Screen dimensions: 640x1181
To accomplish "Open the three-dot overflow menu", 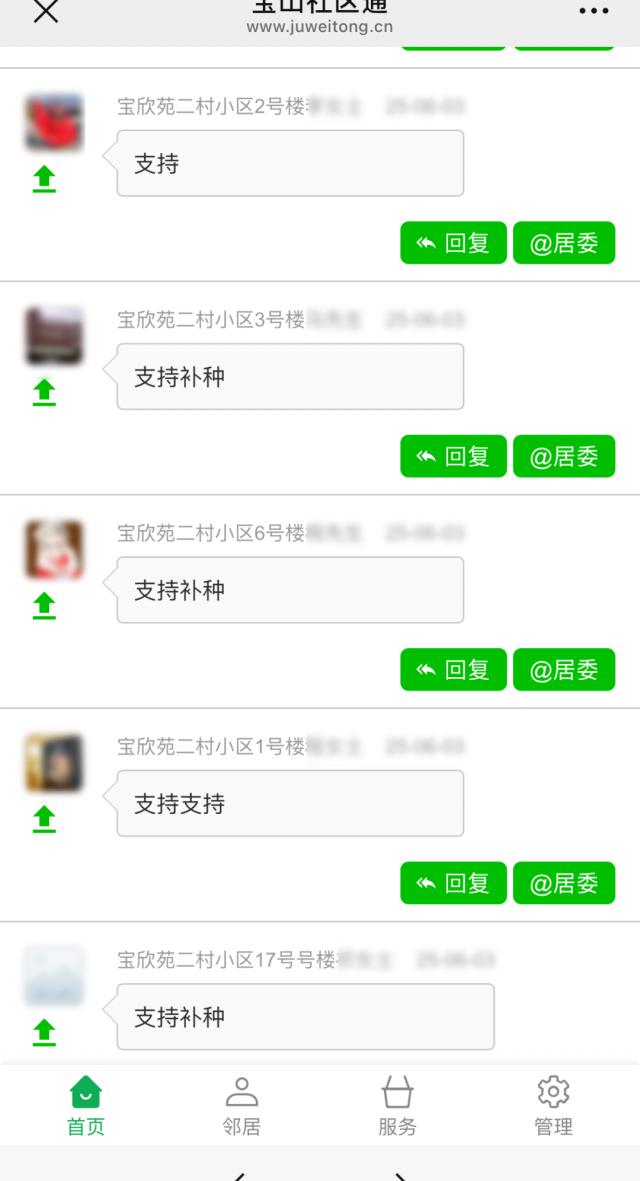I will pyautogui.click(x=593, y=11).
